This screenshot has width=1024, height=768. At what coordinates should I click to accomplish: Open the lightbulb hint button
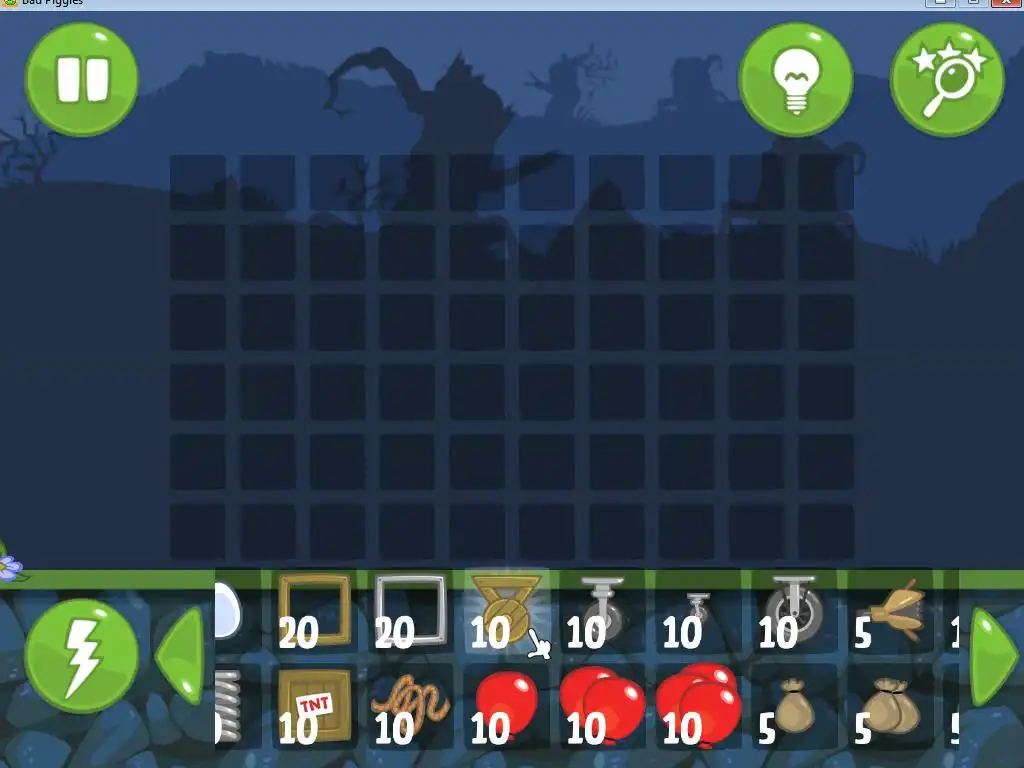795,79
